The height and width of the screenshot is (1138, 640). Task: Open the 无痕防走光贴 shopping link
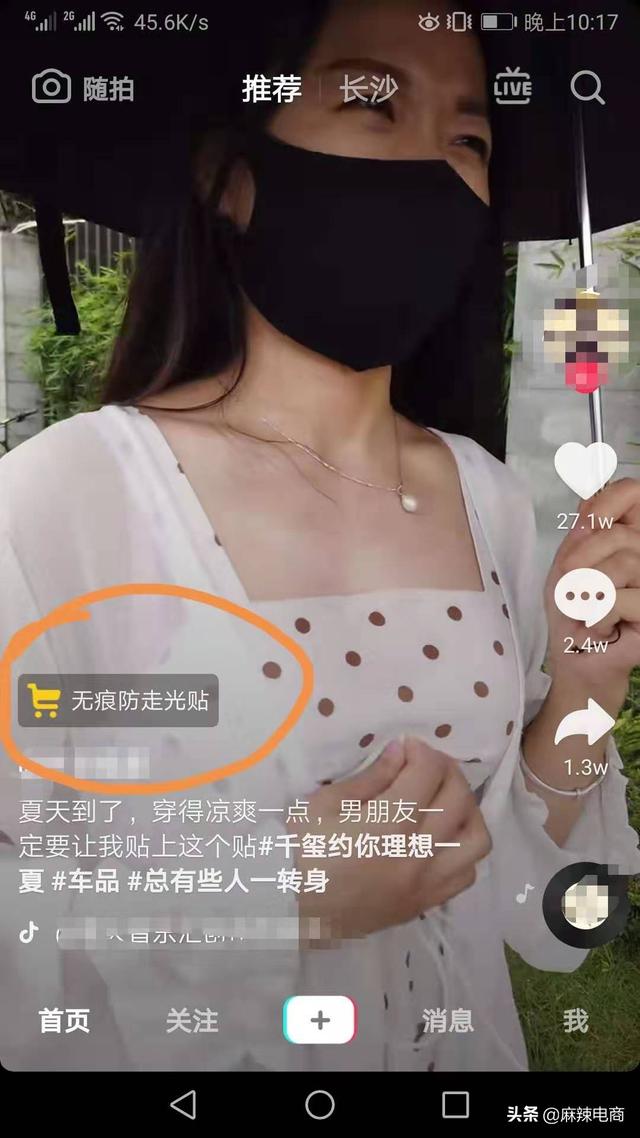[119, 700]
